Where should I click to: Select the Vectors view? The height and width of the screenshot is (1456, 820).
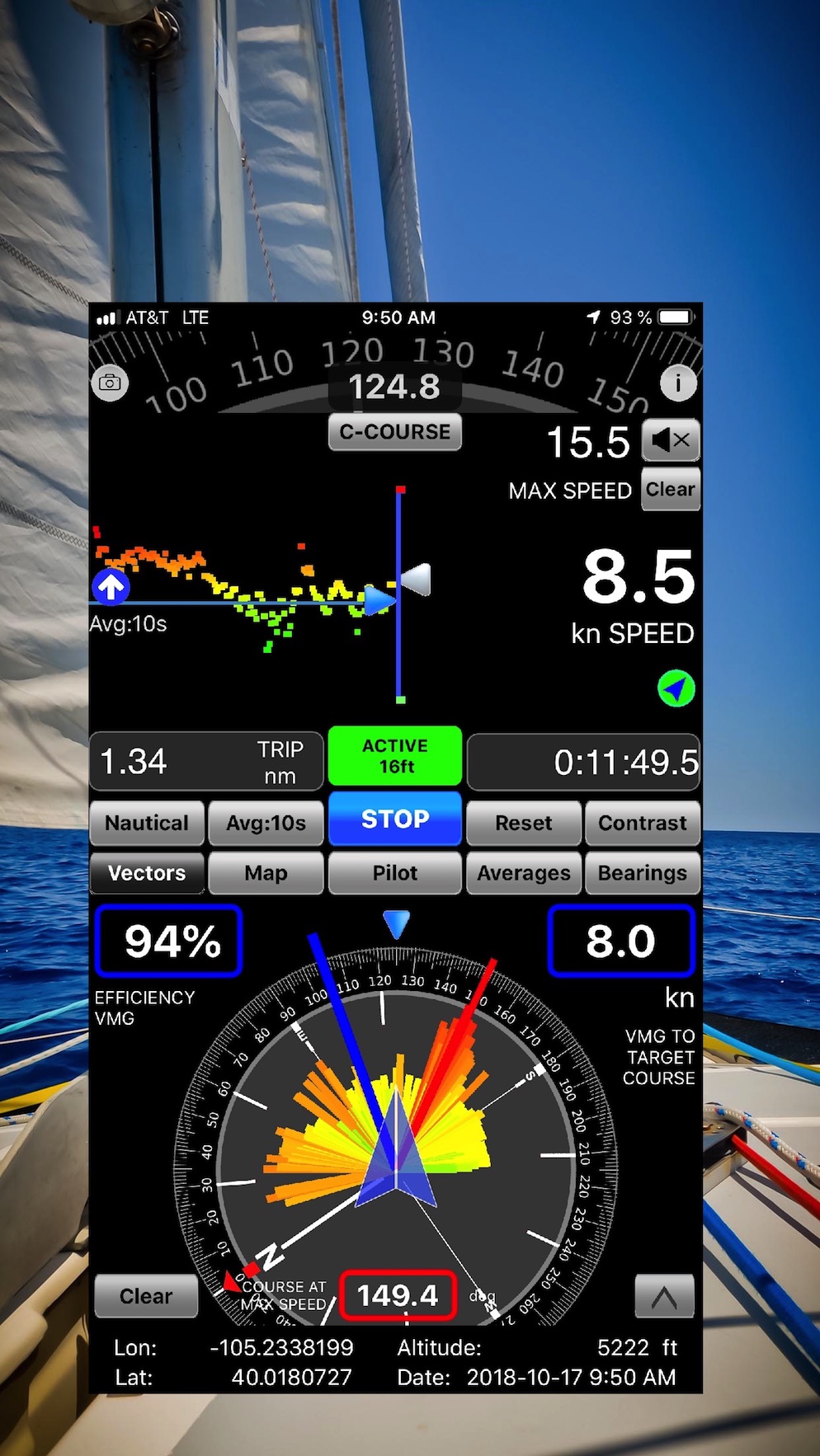(x=147, y=873)
